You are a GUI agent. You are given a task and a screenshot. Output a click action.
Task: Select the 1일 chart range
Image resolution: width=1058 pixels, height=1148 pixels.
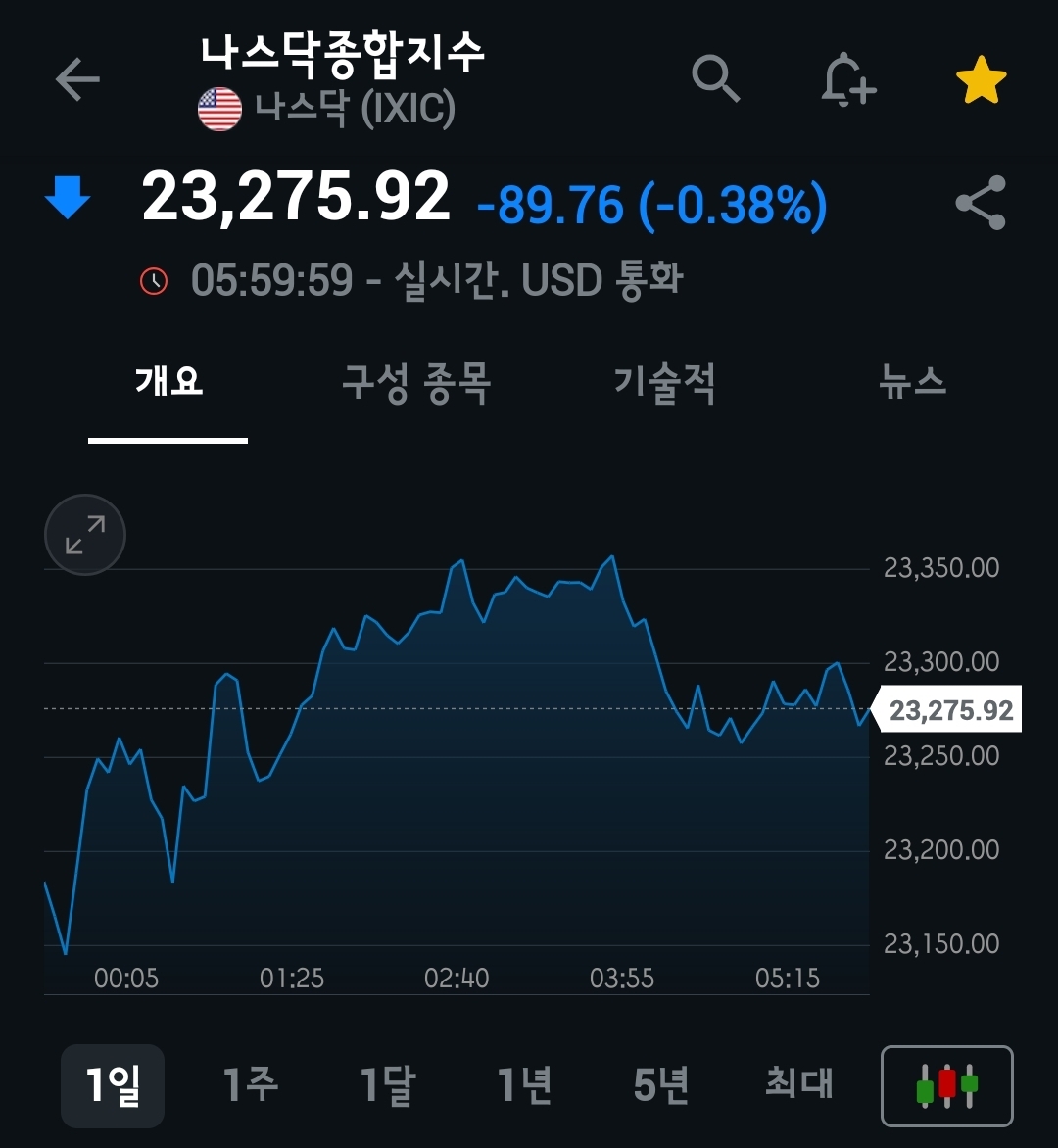113,1085
